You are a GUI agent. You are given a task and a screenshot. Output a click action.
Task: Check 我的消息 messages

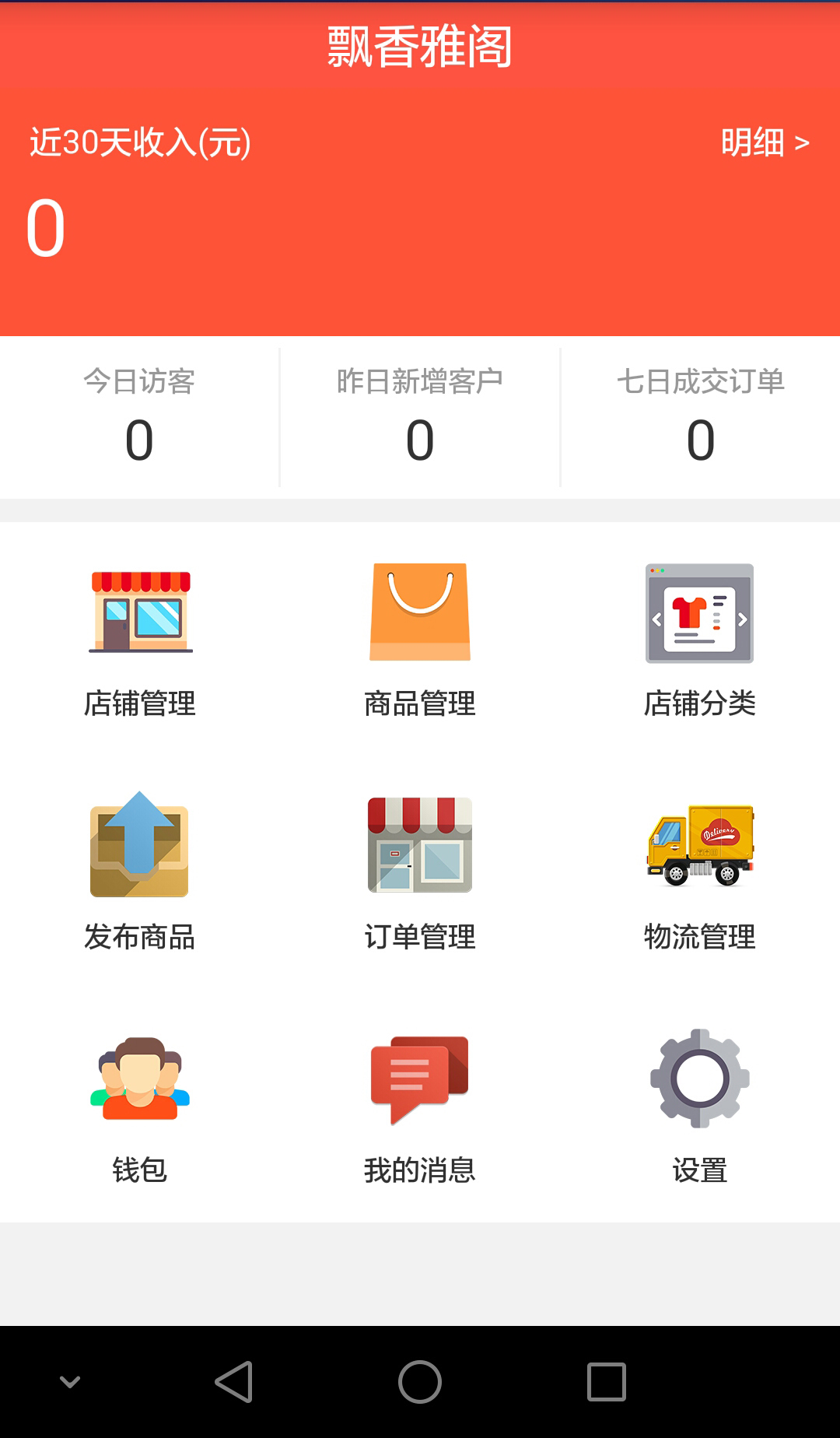tap(420, 1107)
